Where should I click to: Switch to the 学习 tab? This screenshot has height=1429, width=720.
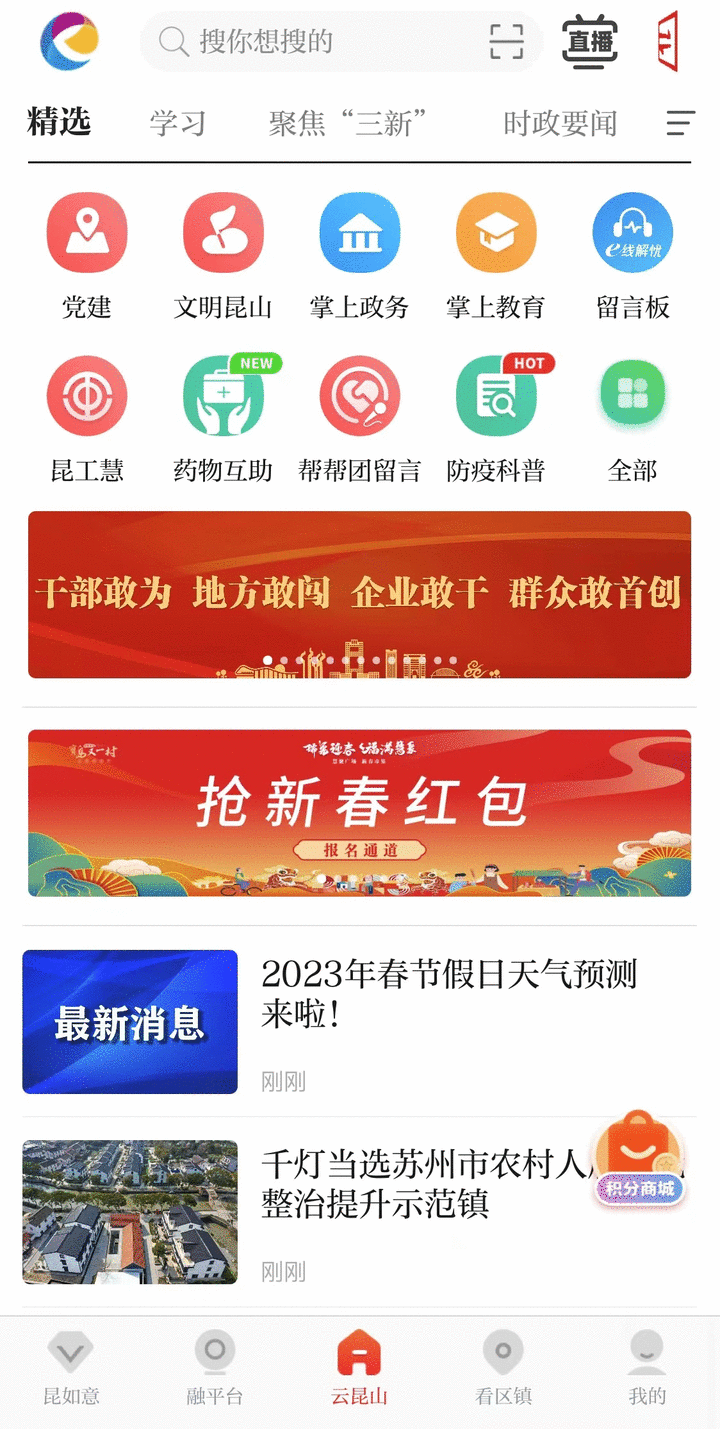click(x=178, y=123)
